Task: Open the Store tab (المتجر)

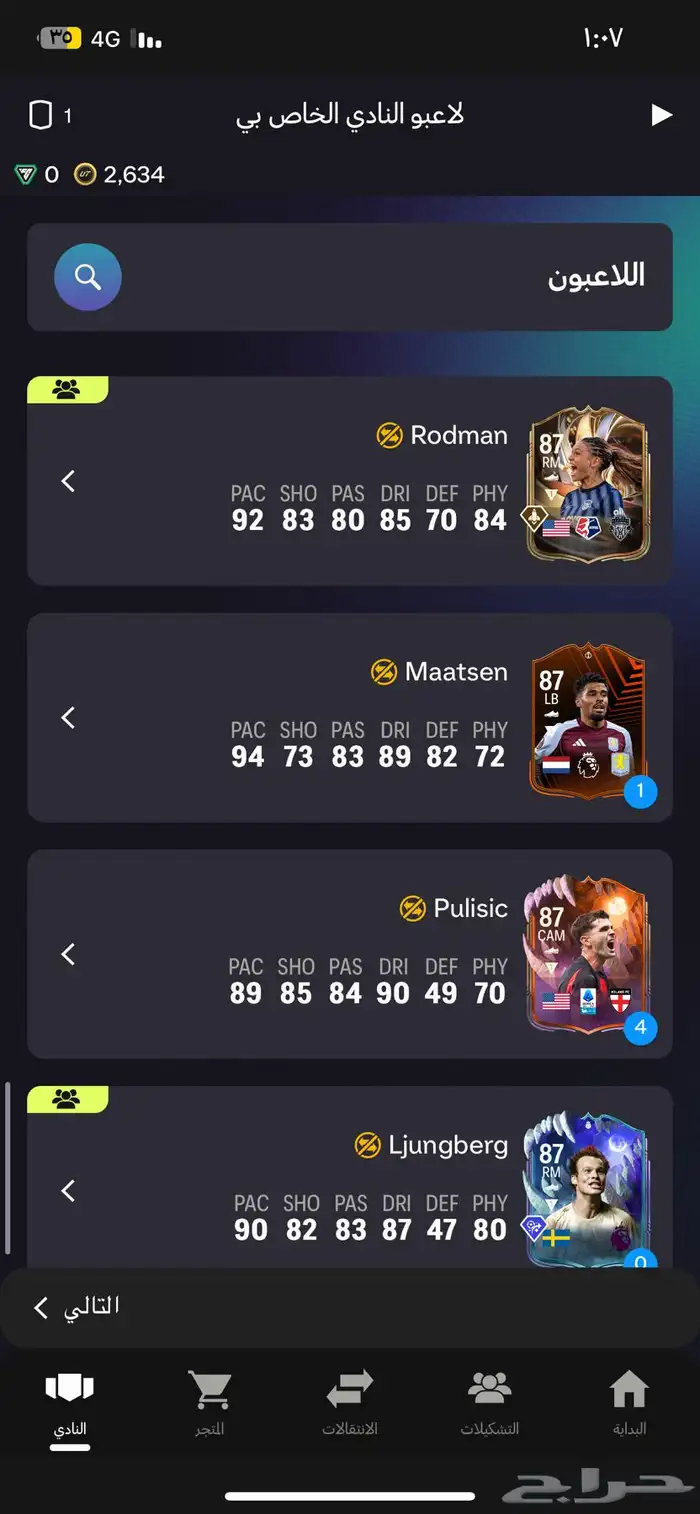Action: [x=209, y=1402]
